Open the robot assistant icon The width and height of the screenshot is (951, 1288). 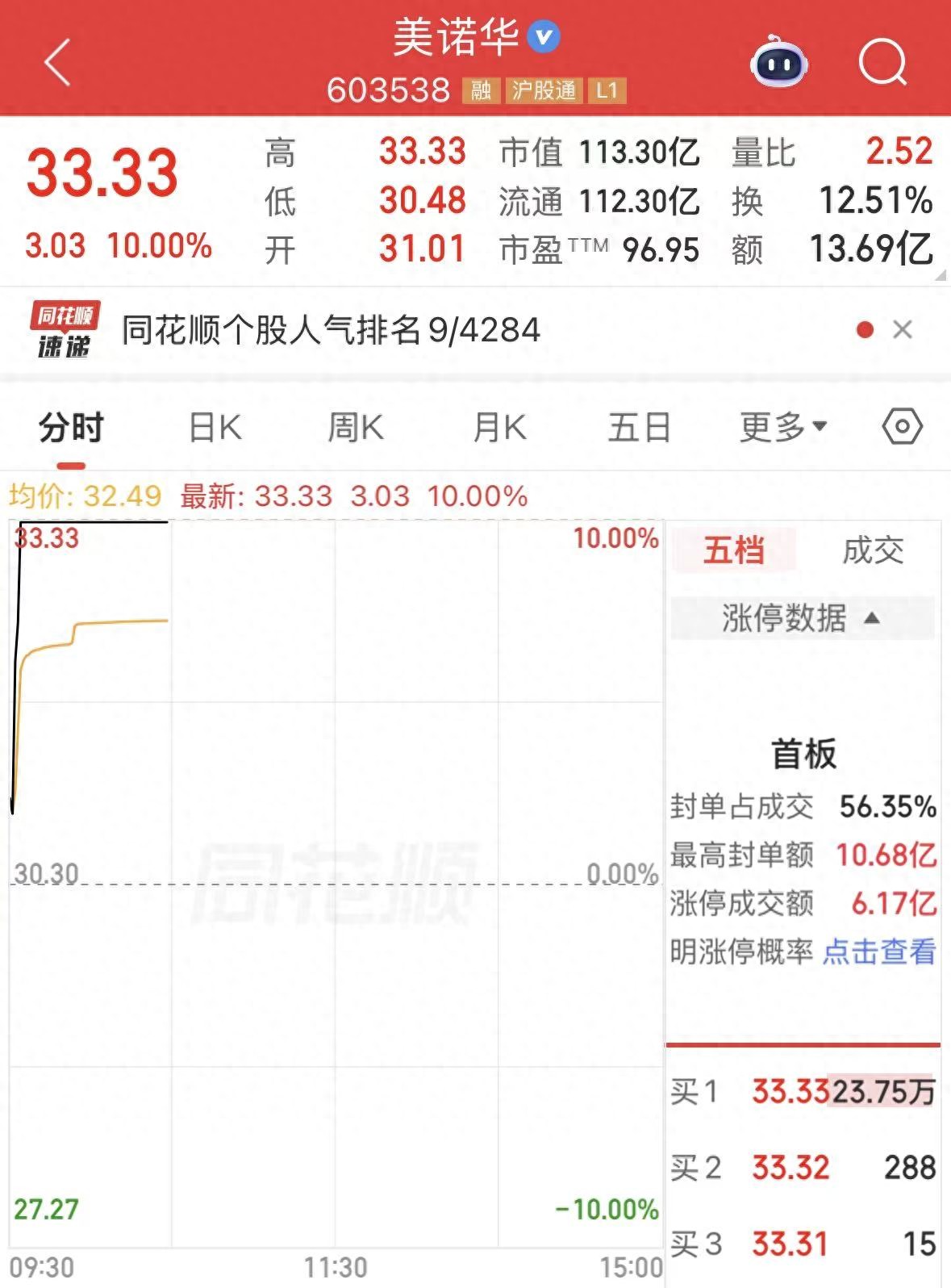click(778, 61)
